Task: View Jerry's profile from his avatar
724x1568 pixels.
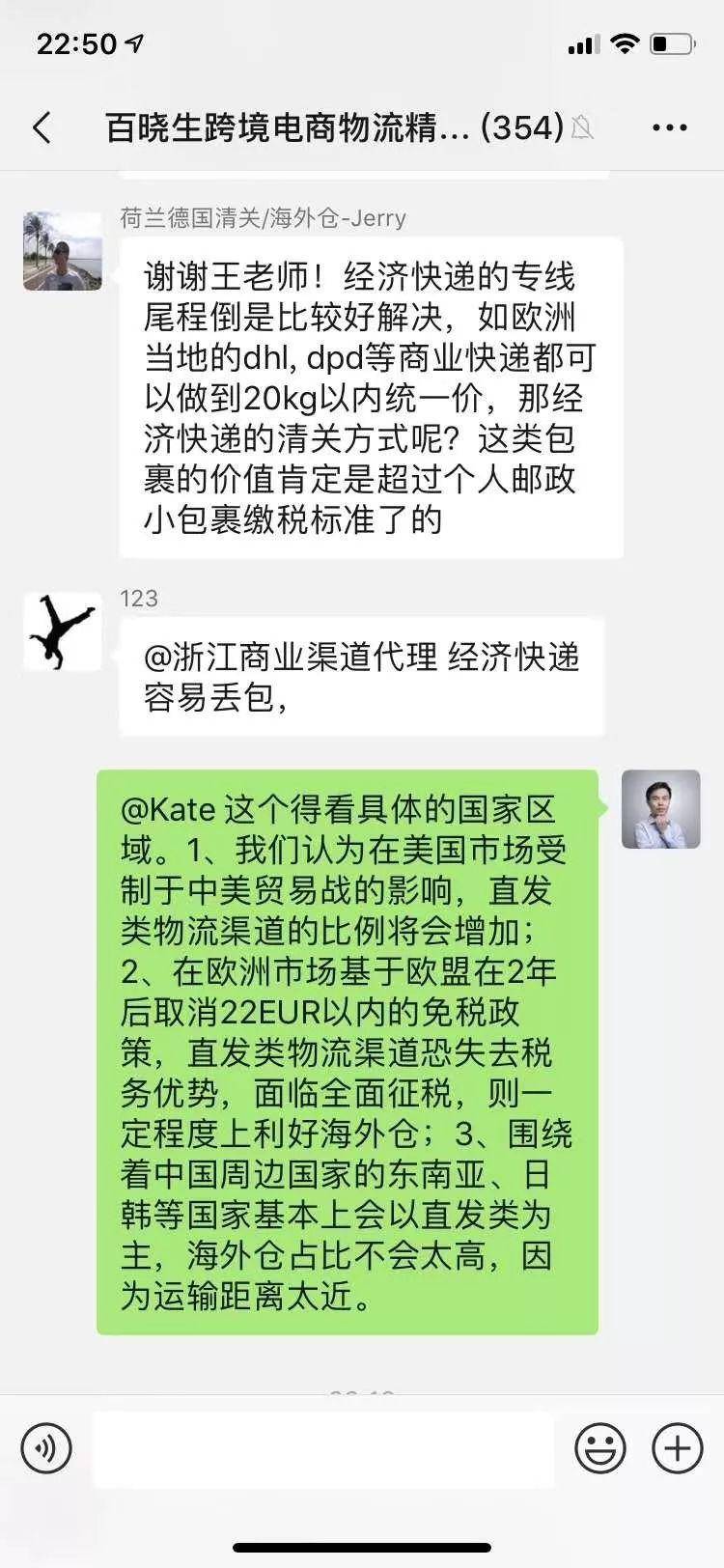Action: point(63,251)
